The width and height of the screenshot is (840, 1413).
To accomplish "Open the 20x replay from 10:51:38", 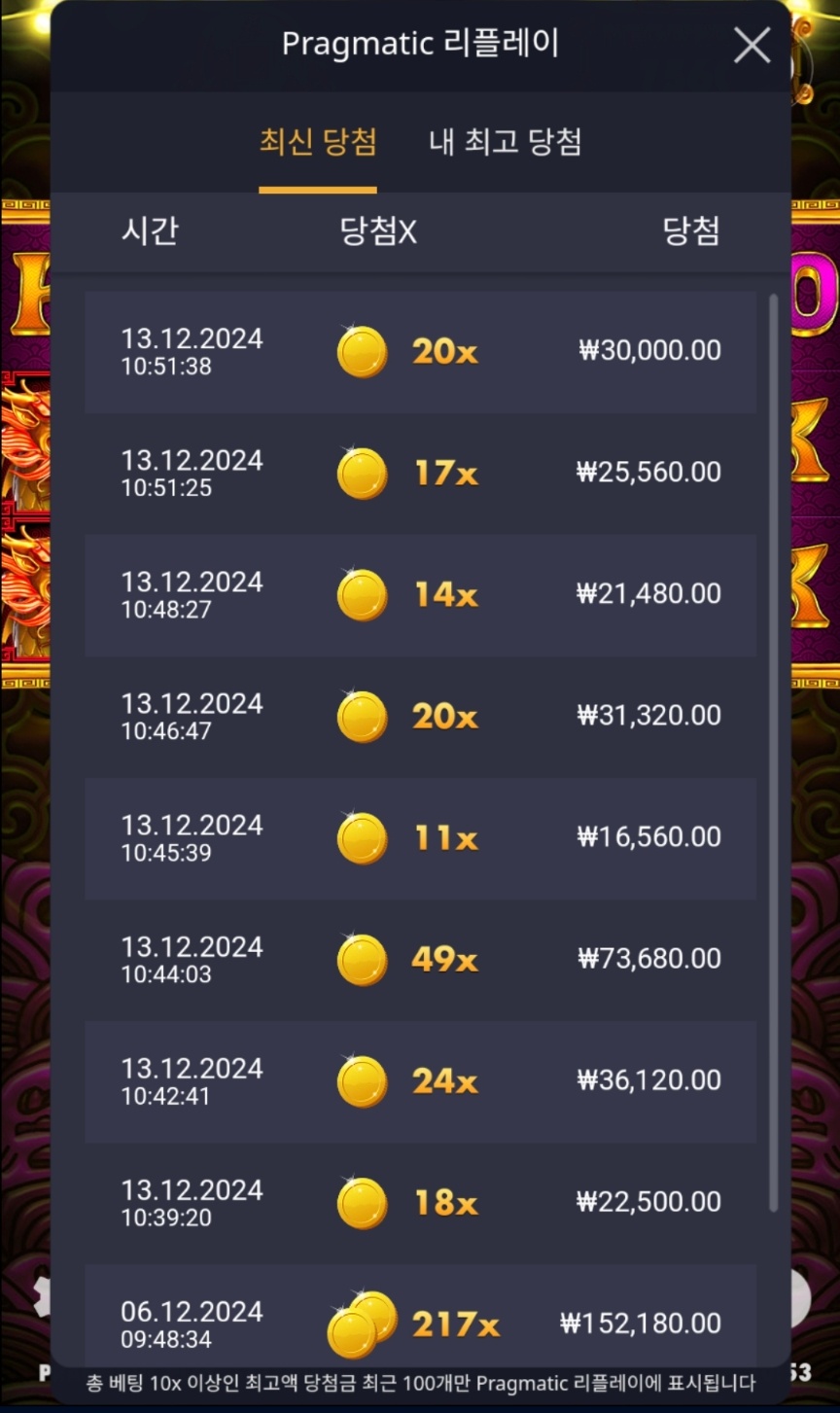I will coord(420,352).
